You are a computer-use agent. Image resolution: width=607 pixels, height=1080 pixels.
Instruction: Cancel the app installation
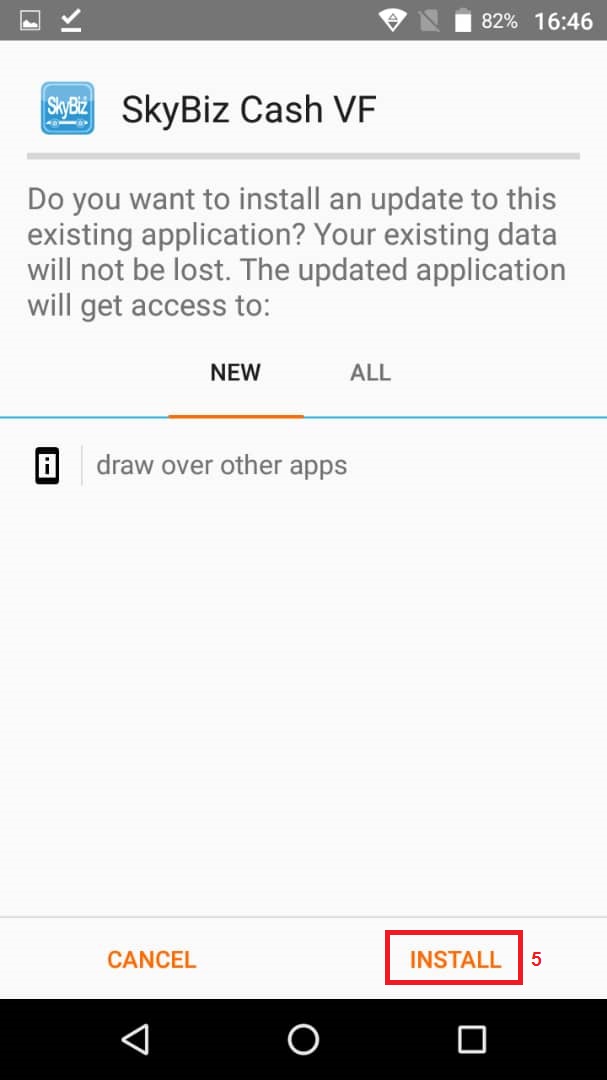[x=151, y=959]
